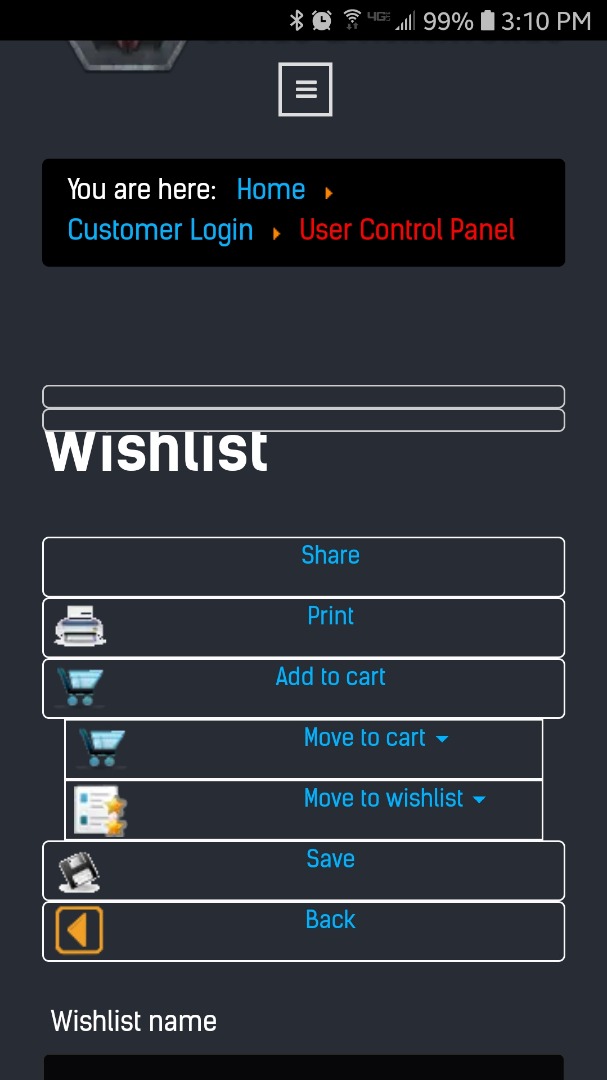
Task: Focus the Wishlist name field
Action: click(x=303, y=1066)
